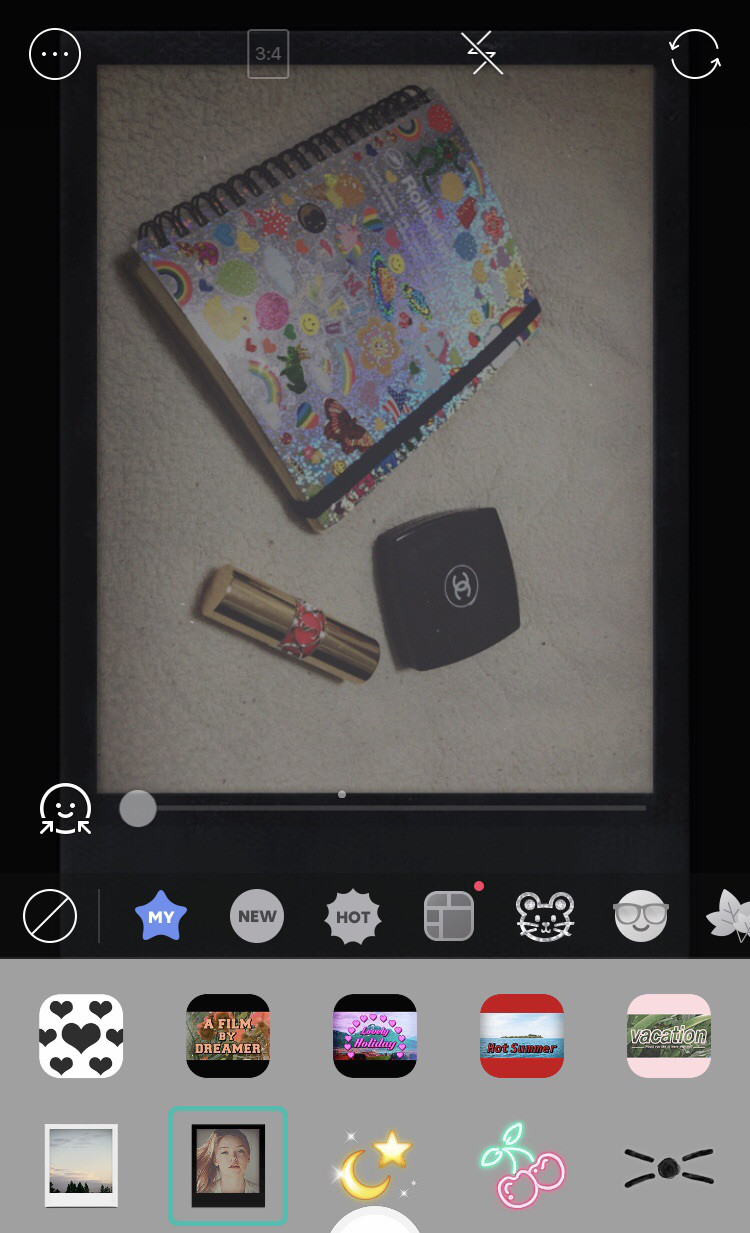The image size is (750, 1233).
Task: Select the vacation sticker
Action: pos(669,1036)
